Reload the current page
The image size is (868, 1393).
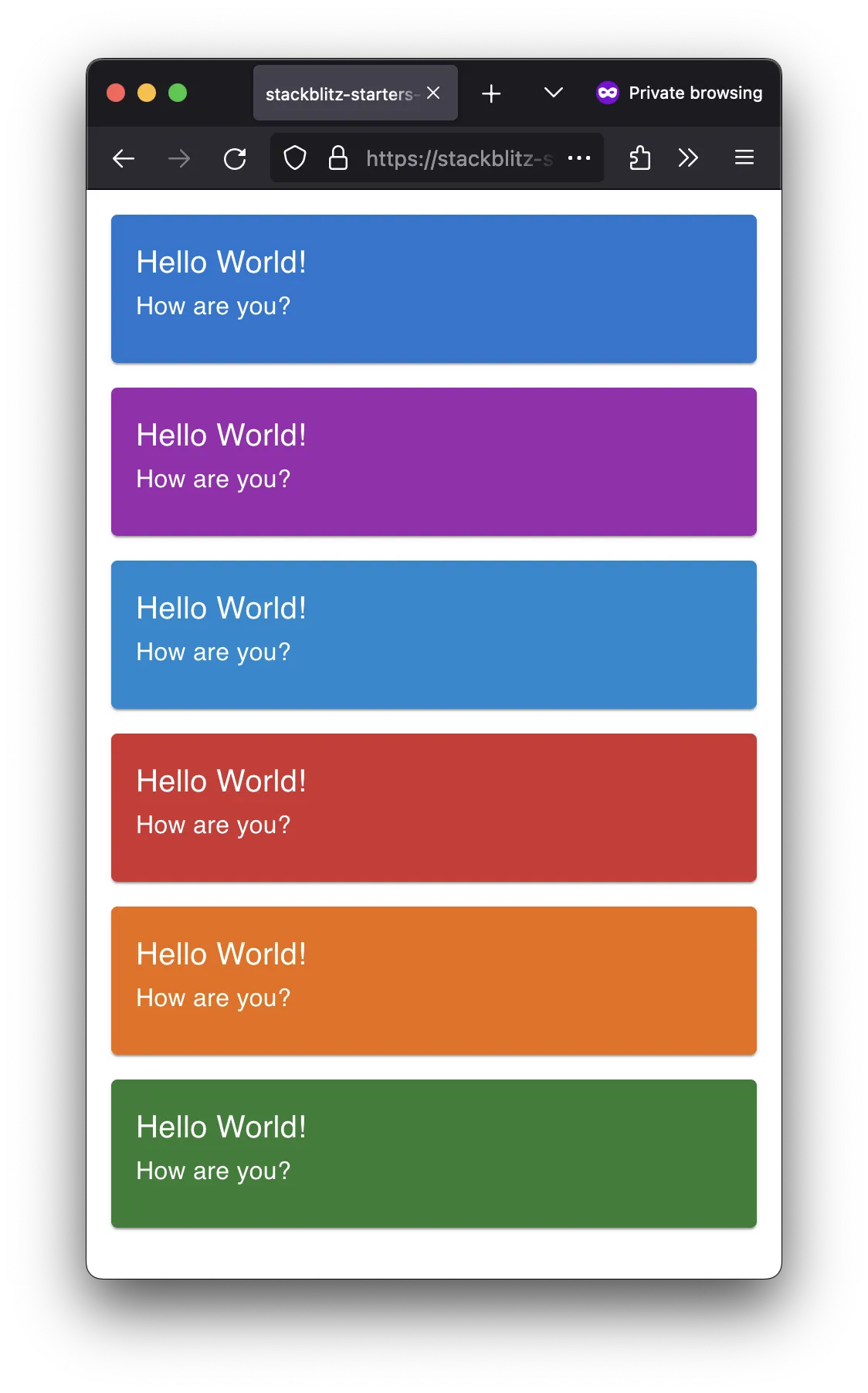click(x=235, y=158)
